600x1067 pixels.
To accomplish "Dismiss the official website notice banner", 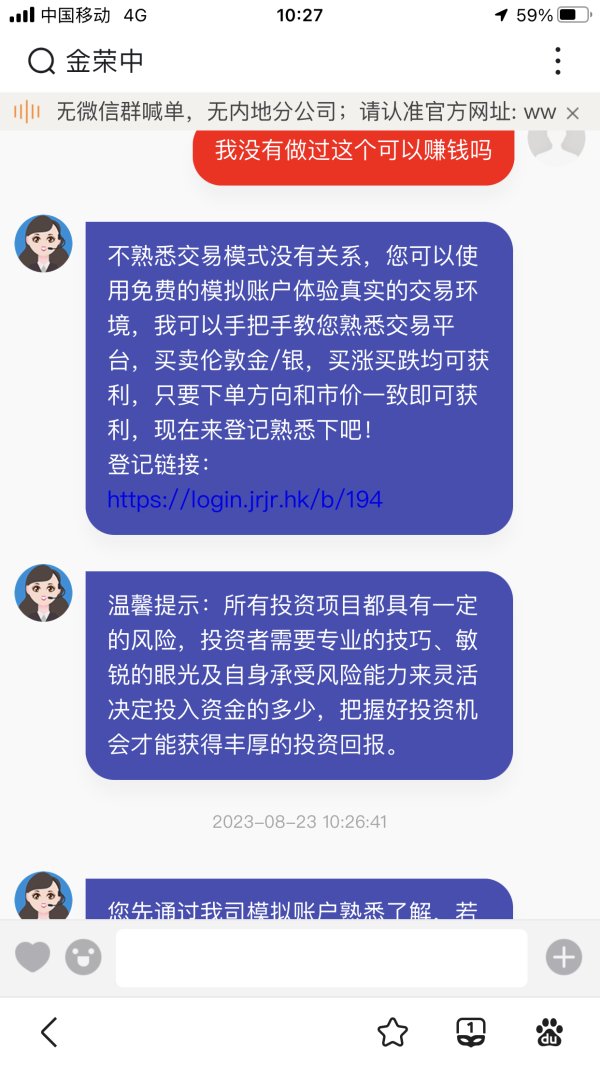I will pos(573,113).
